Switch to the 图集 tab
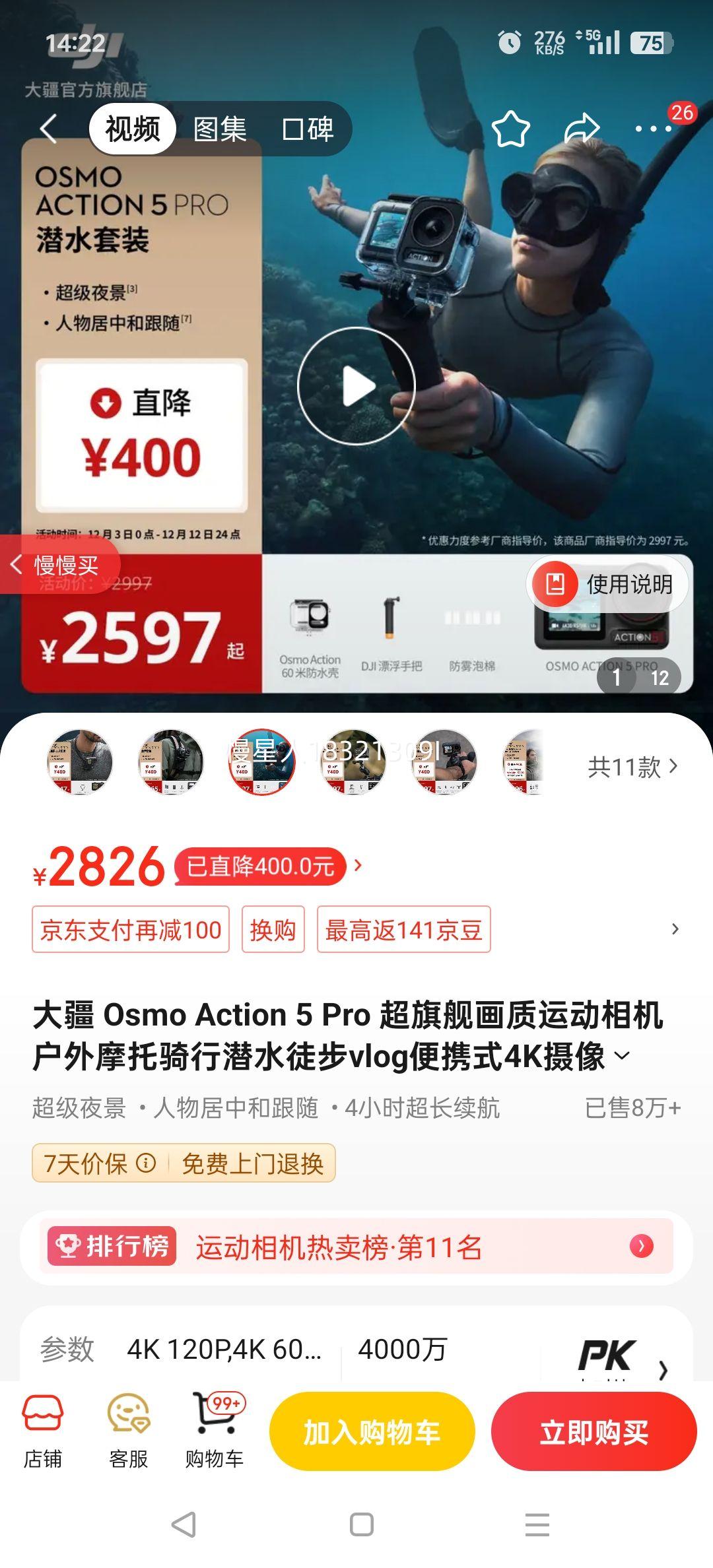The height and width of the screenshot is (1568, 713). pyautogui.click(x=218, y=129)
